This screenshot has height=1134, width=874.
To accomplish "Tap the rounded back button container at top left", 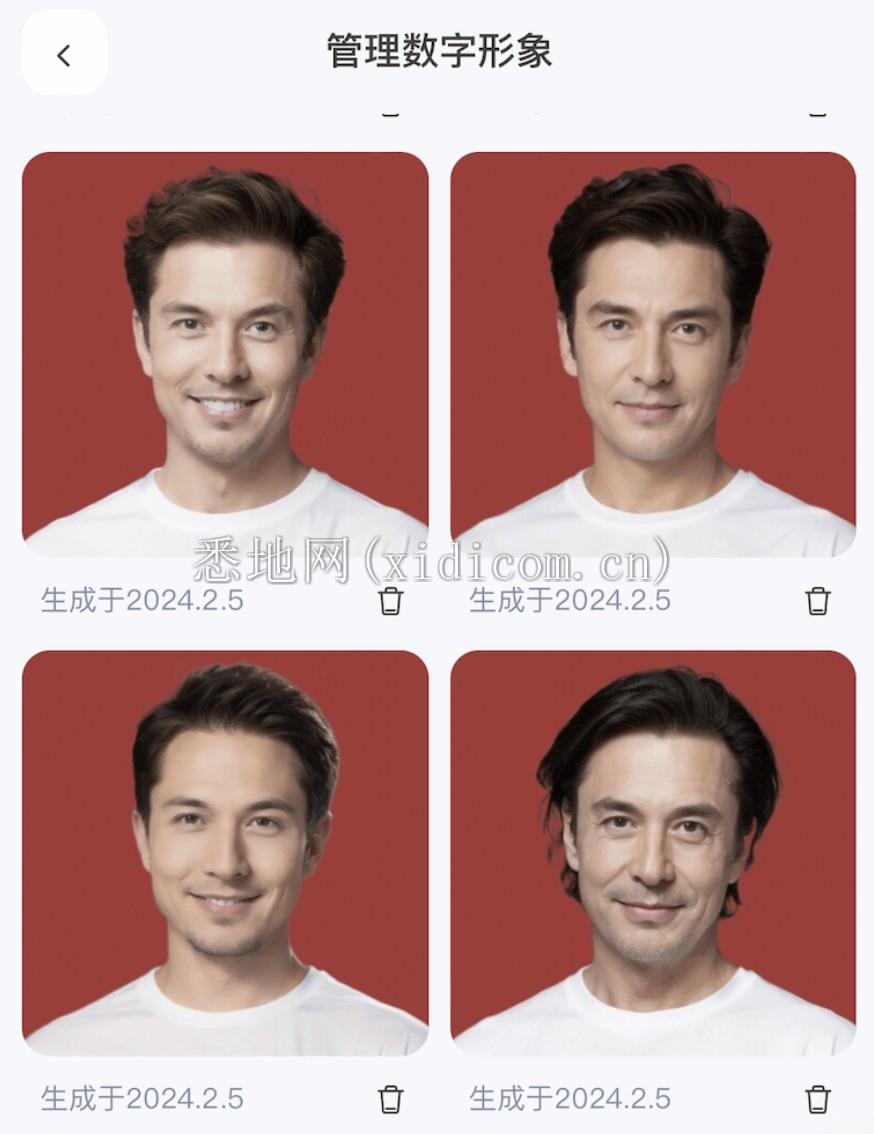I will 63,54.
